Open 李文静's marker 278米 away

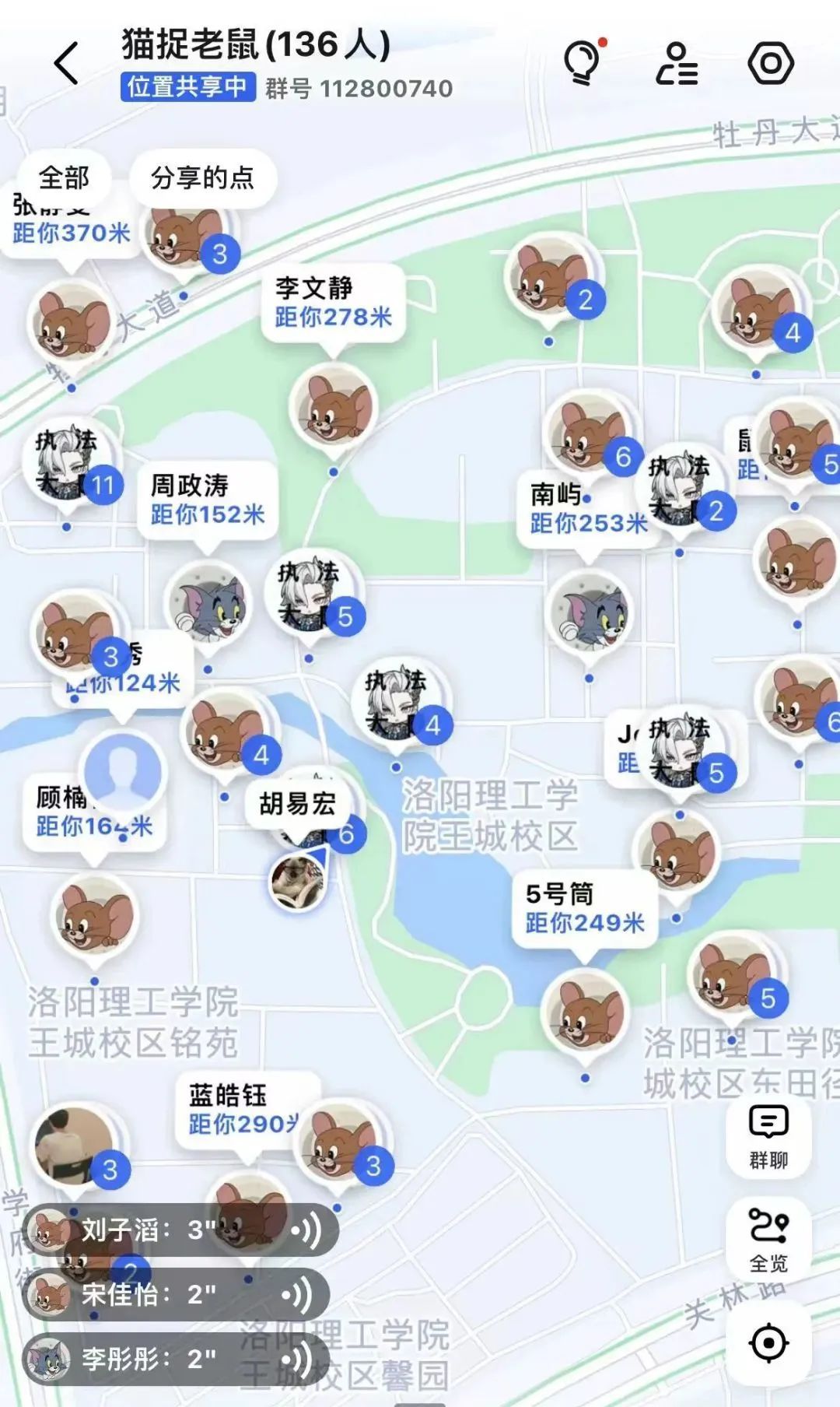click(333, 406)
